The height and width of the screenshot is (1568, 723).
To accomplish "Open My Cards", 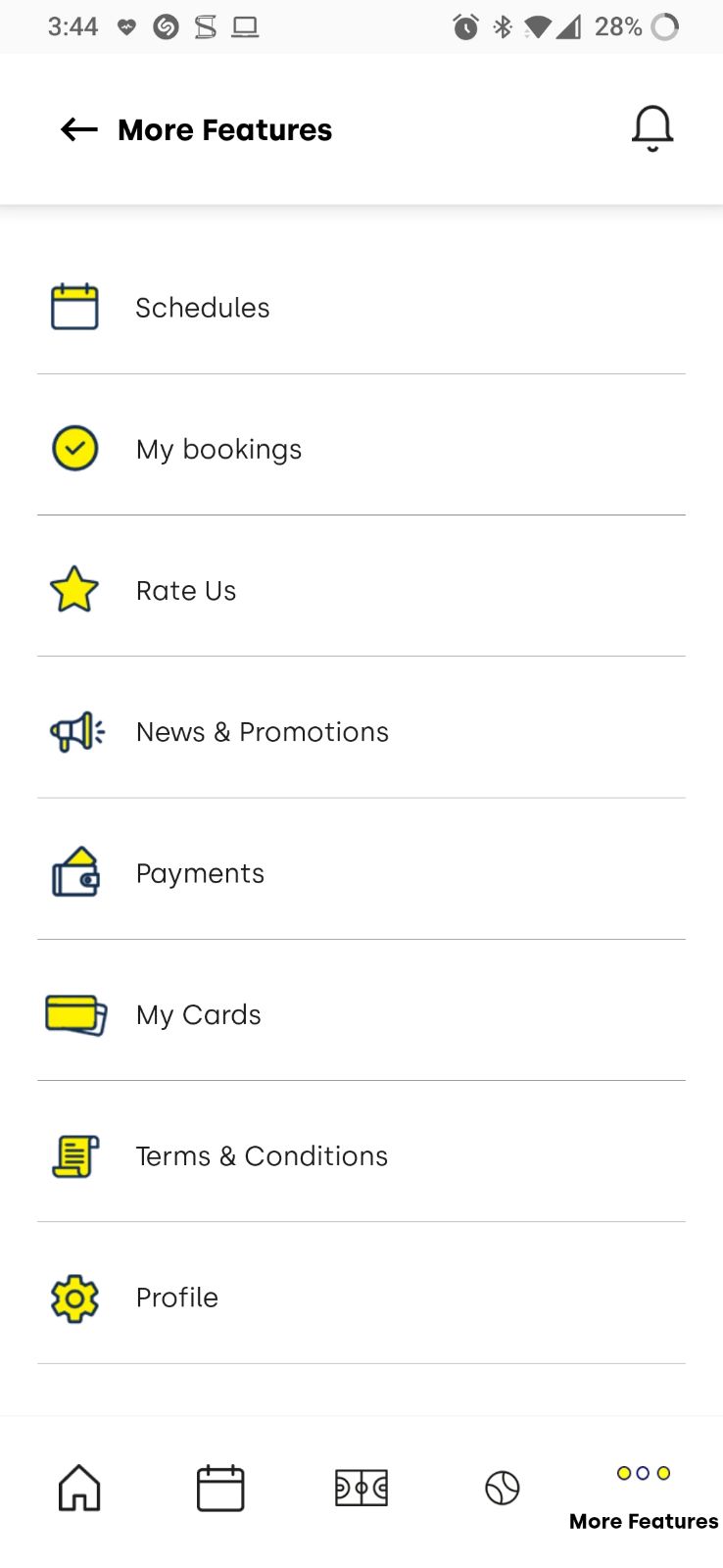I will pos(198,1015).
